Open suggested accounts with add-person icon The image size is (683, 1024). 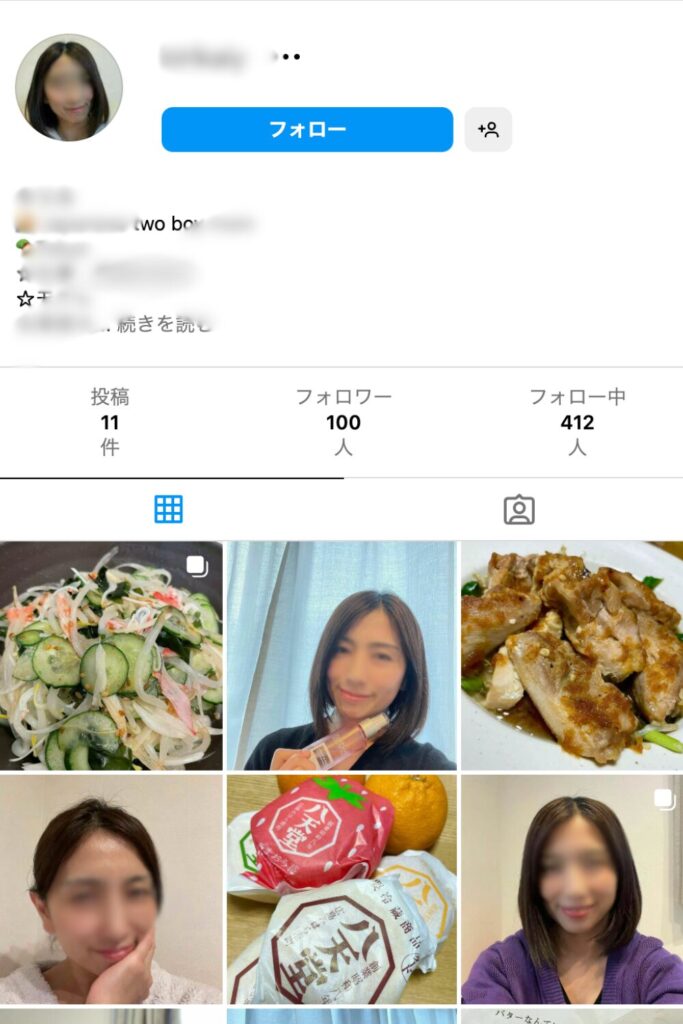pos(488,130)
